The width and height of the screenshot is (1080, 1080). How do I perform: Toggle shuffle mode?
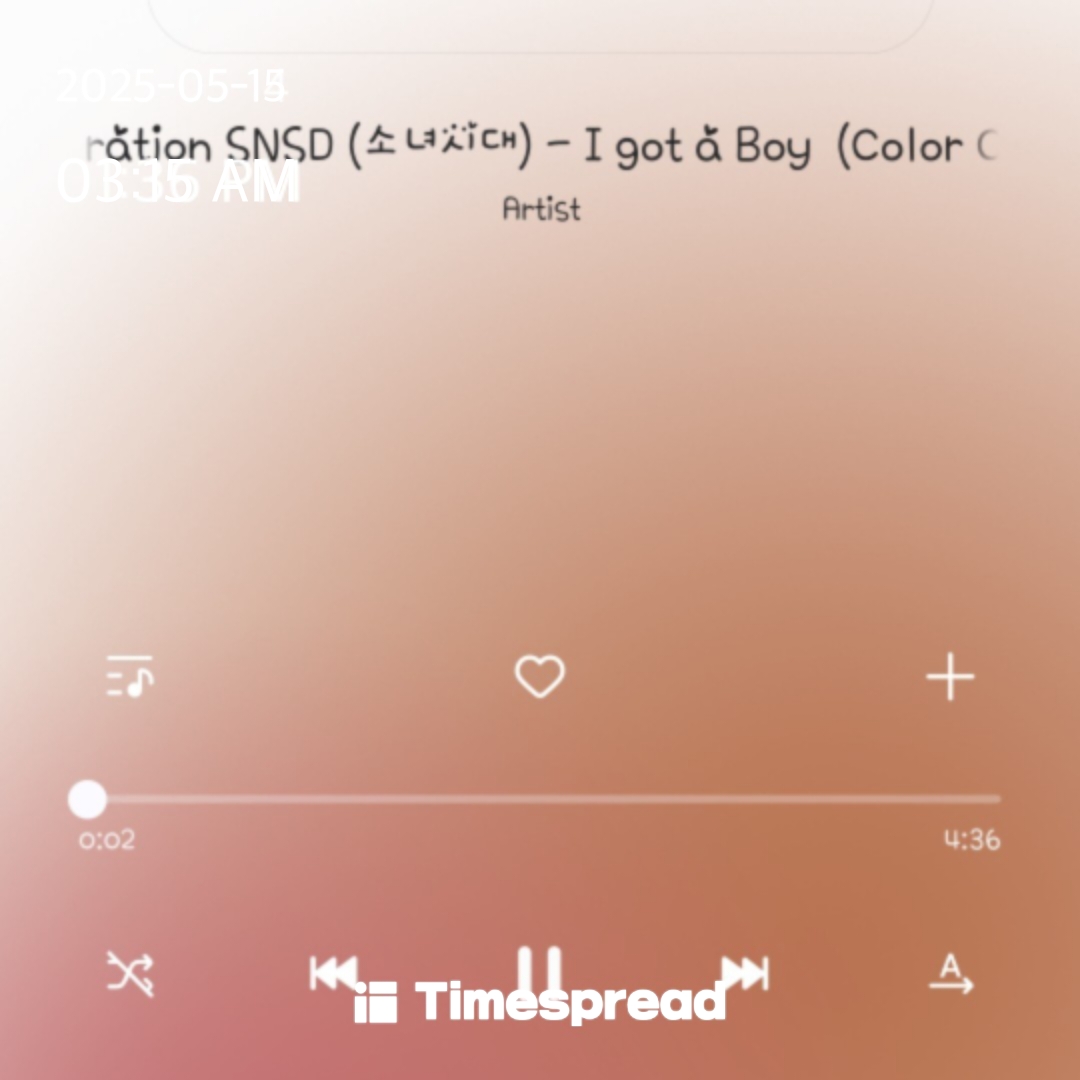click(131, 972)
